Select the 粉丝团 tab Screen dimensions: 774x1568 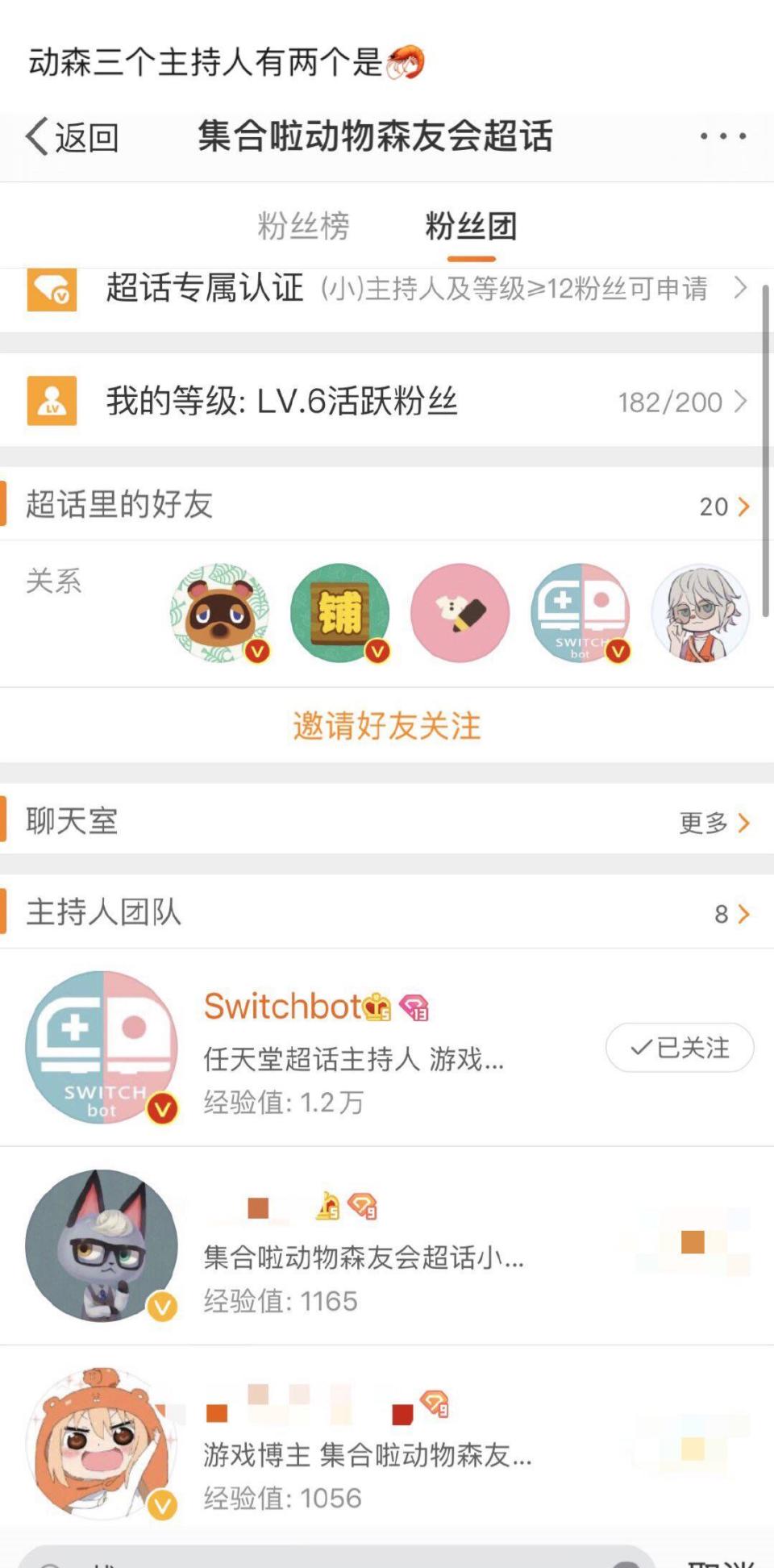(471, 226)
